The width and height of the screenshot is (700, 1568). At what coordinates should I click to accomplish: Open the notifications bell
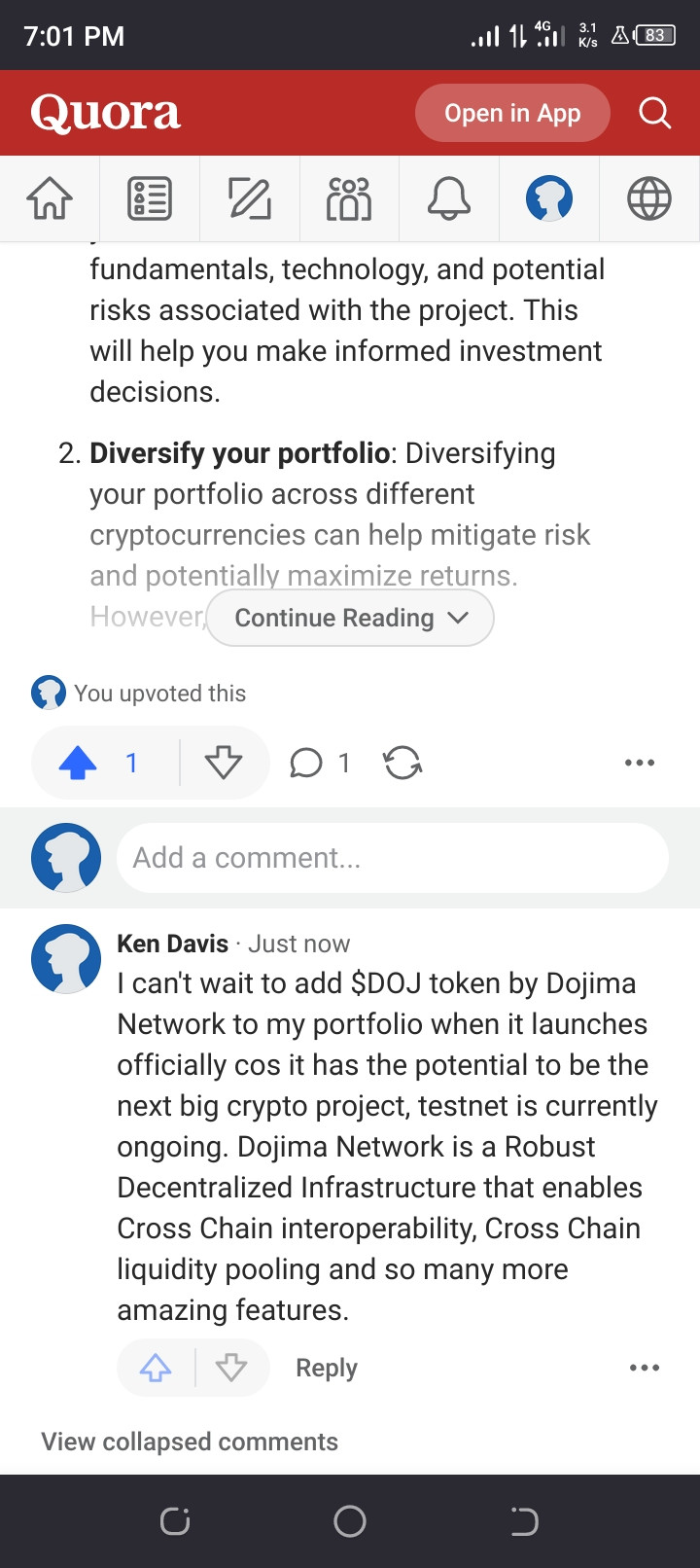click(x=449, y=198)
